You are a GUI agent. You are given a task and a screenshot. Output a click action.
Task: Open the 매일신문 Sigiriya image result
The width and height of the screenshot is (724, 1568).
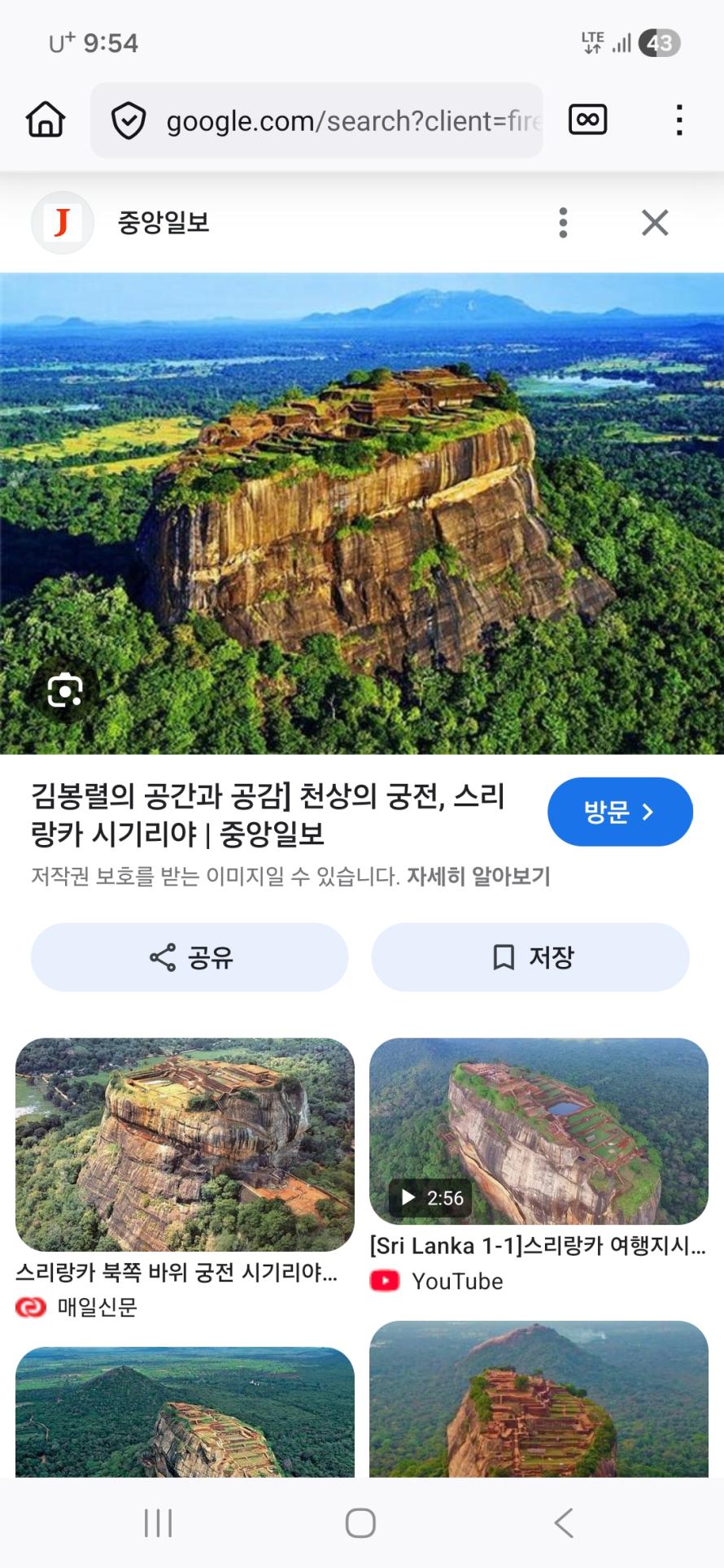pos(185,1144)
